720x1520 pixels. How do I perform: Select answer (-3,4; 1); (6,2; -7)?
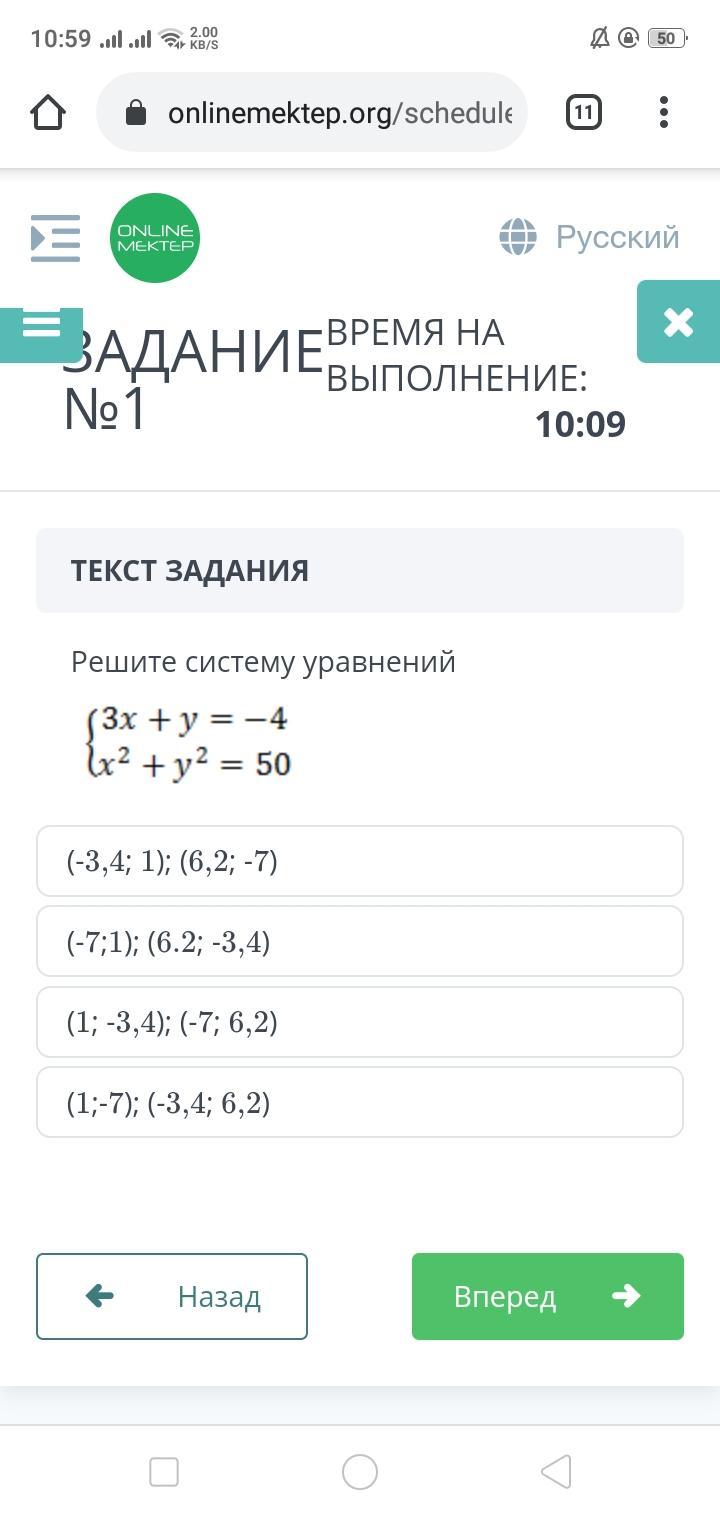(360, 861)
